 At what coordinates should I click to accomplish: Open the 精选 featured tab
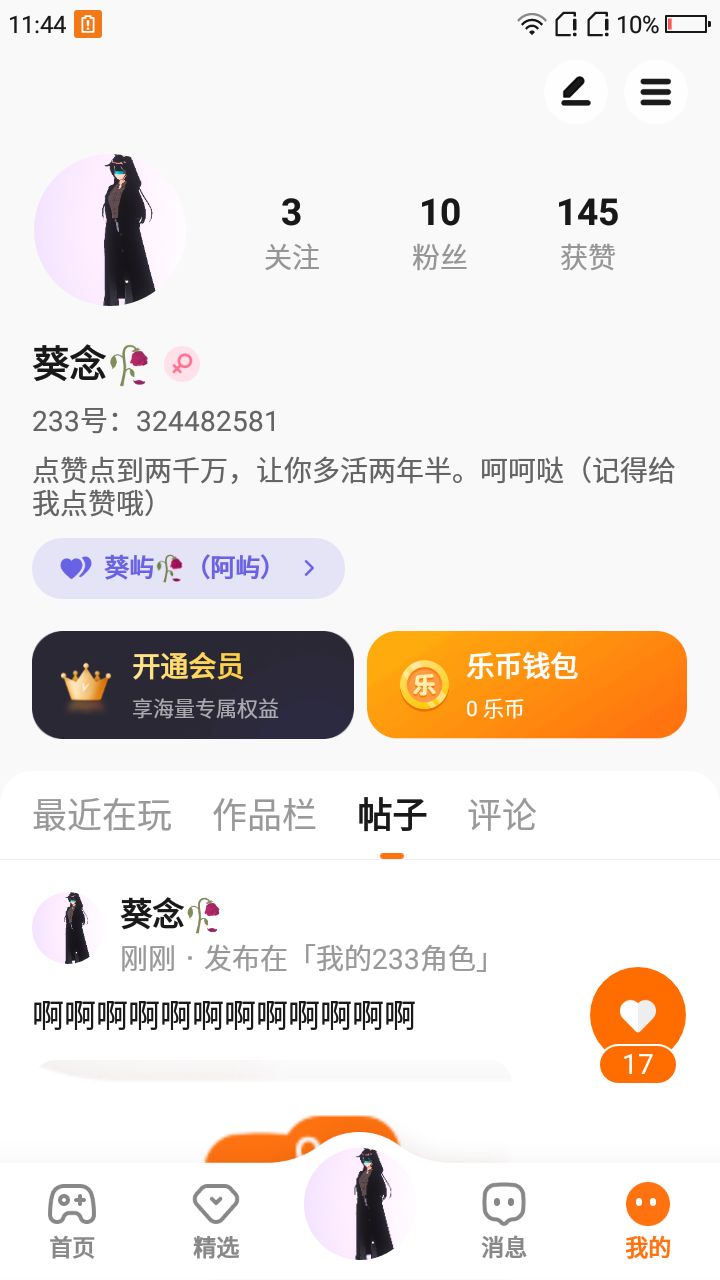[216, 1220]
